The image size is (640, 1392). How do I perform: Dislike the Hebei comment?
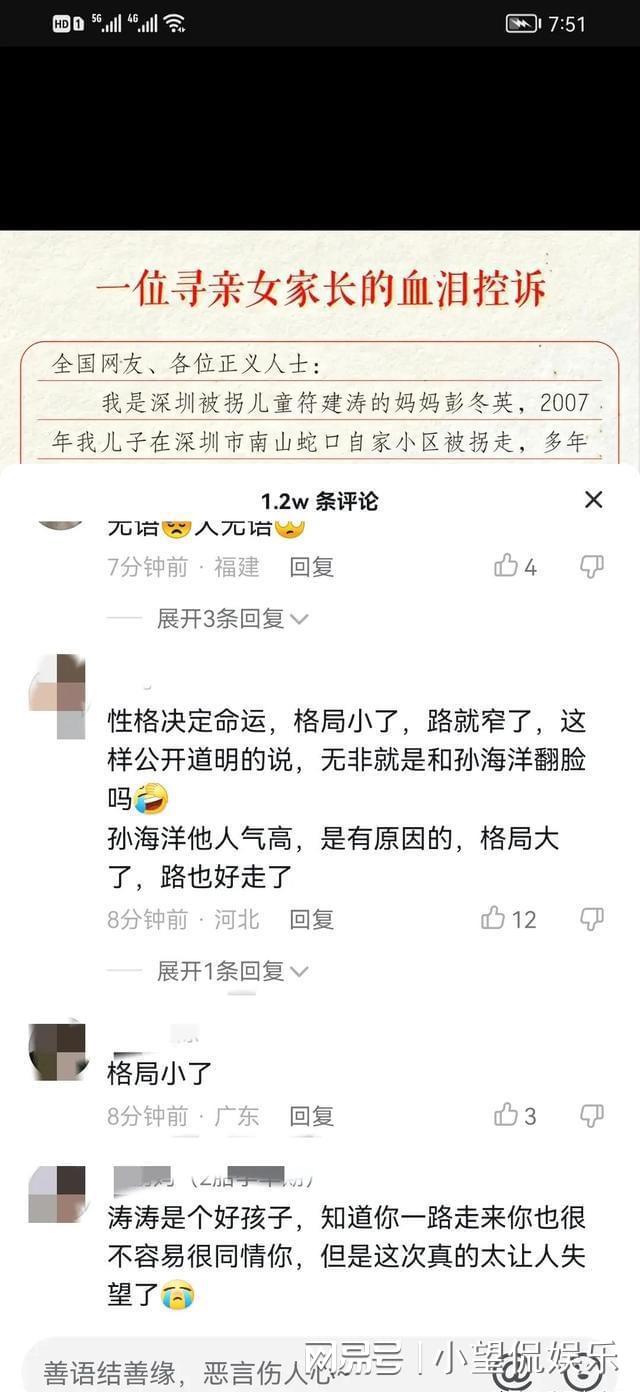[x=592, y=919]
